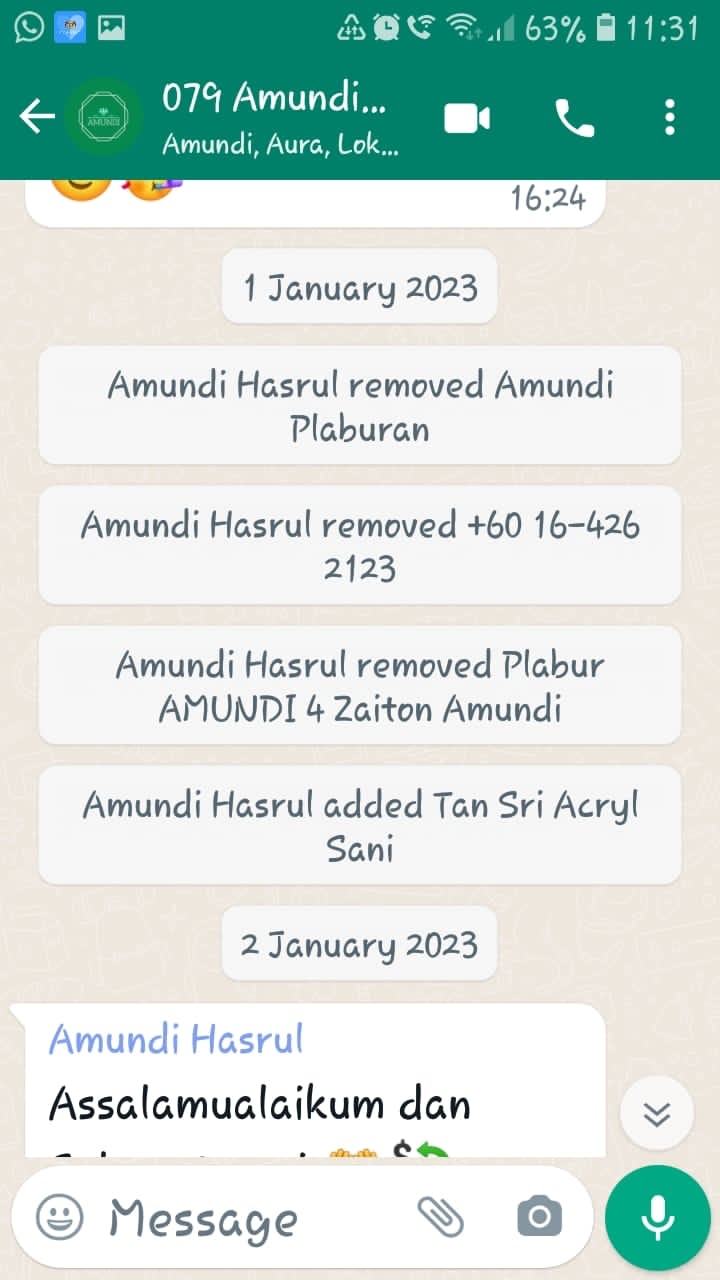
Task: Go back to the chats list
Action: tap(36, 118)
